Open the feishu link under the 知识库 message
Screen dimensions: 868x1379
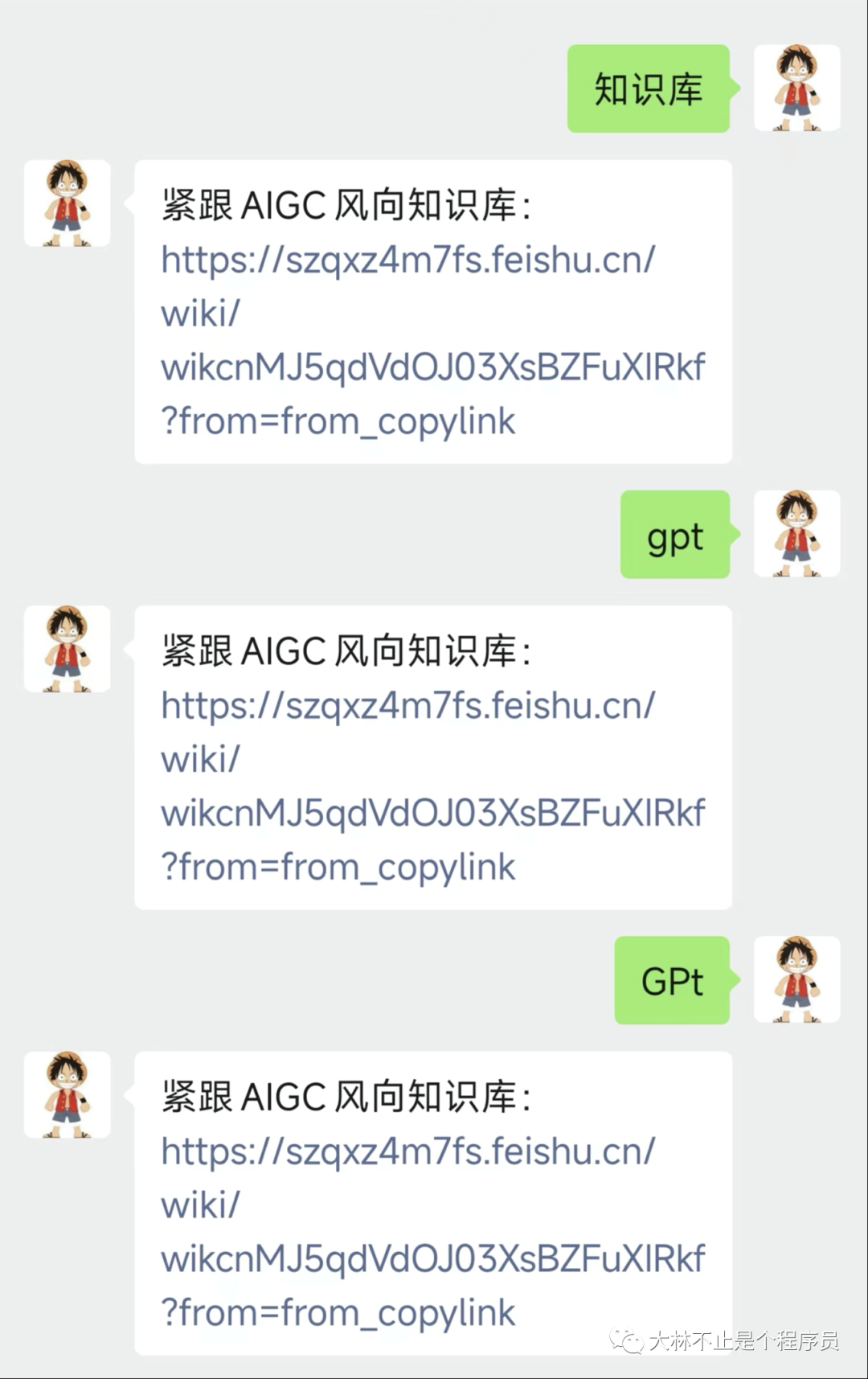[432, 340]
